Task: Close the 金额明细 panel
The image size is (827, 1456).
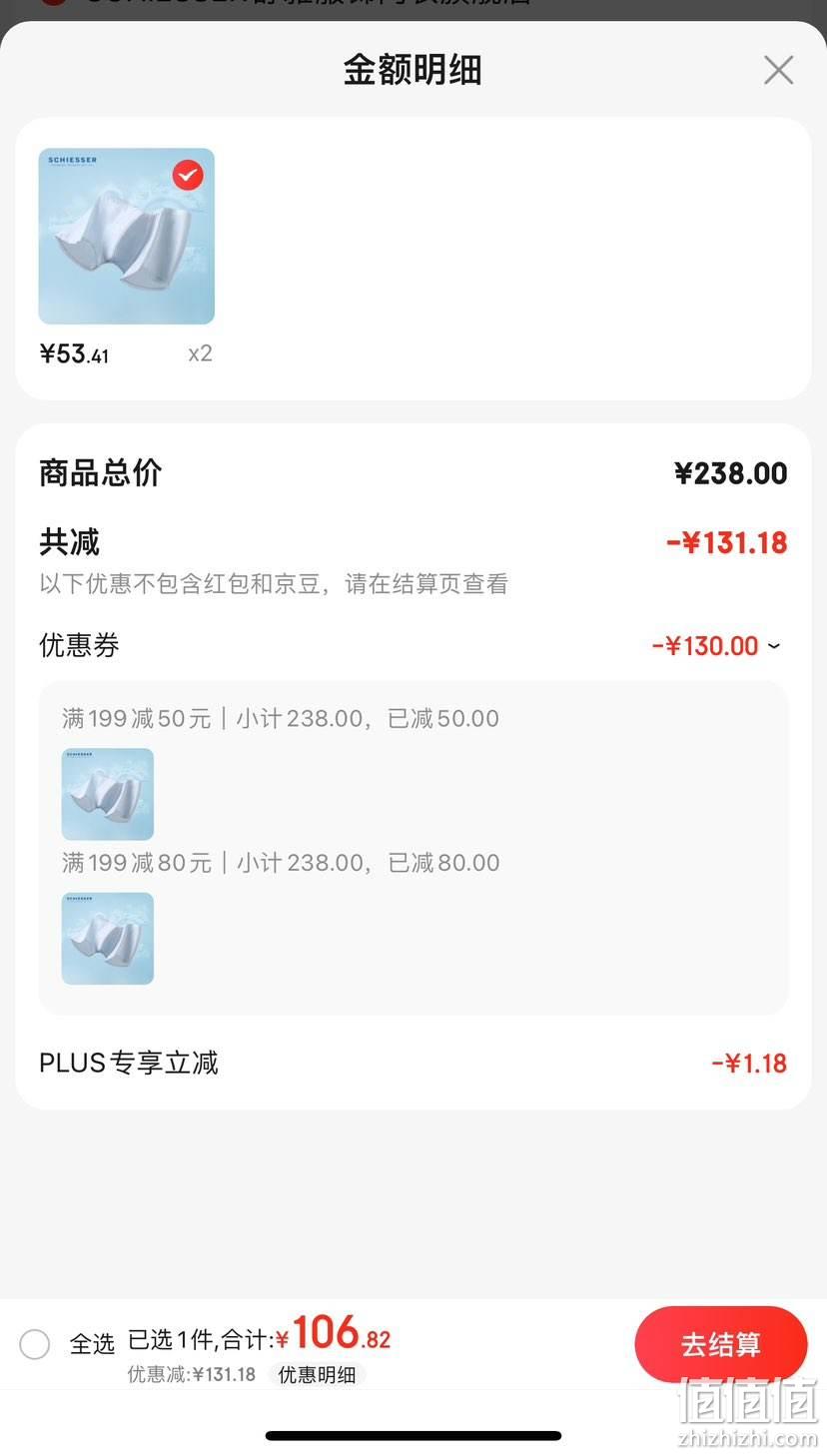Action: pos(778,70)
